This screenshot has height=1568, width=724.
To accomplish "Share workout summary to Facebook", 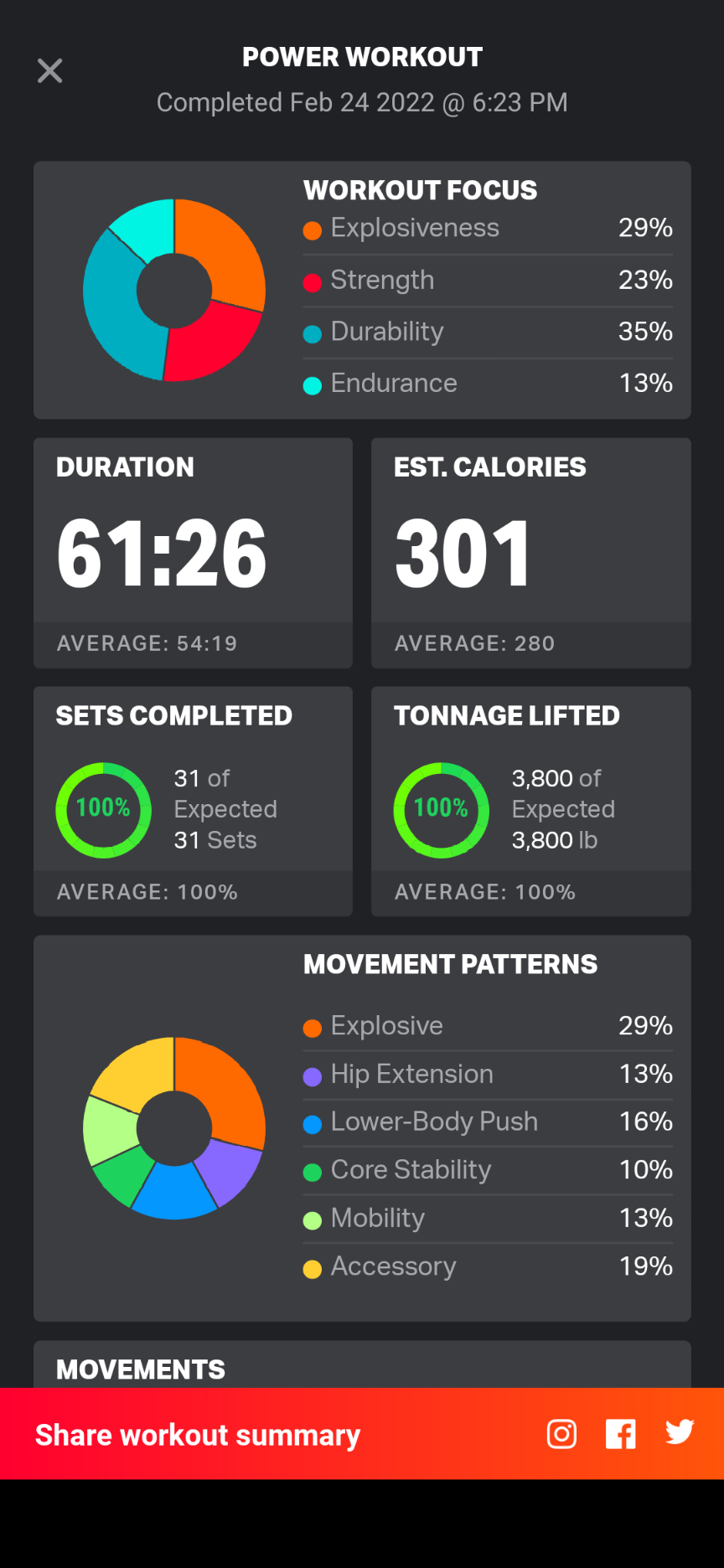I will tap(620, 1434).
